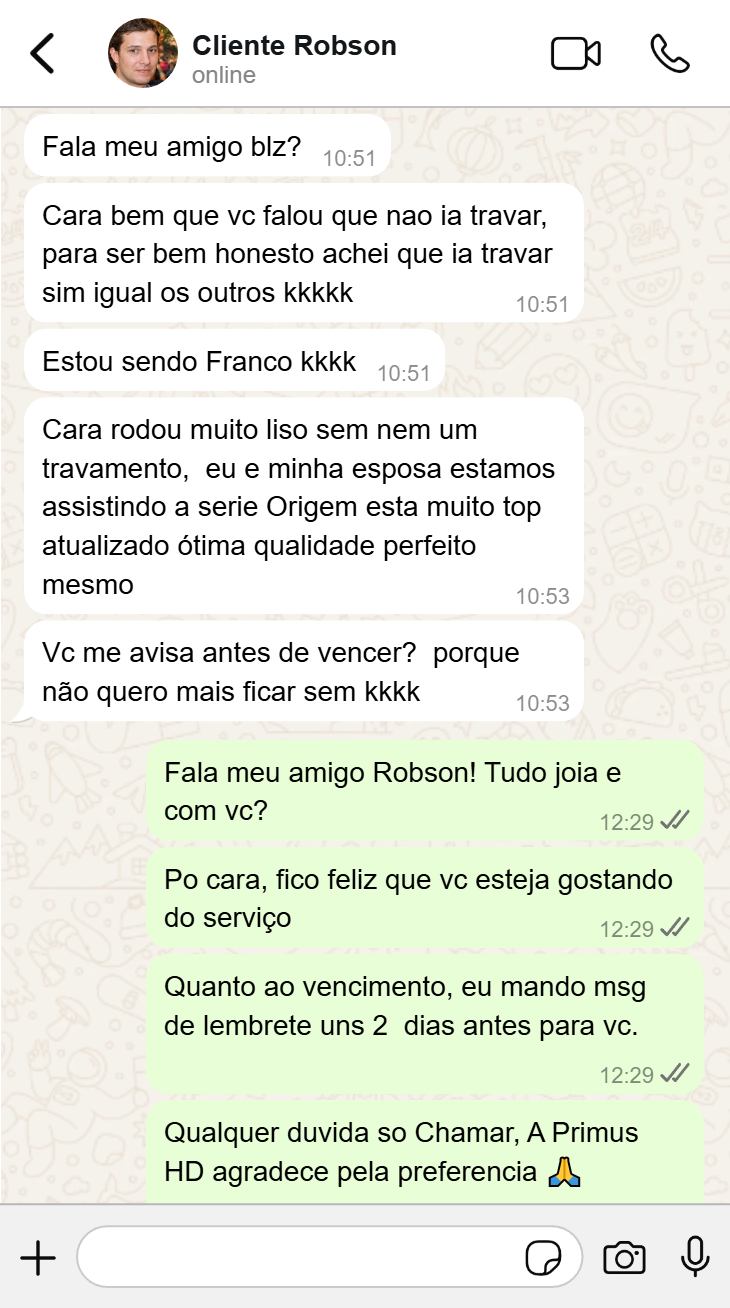Select the message about the serie Origem
730x1308 pixels.
300,506
